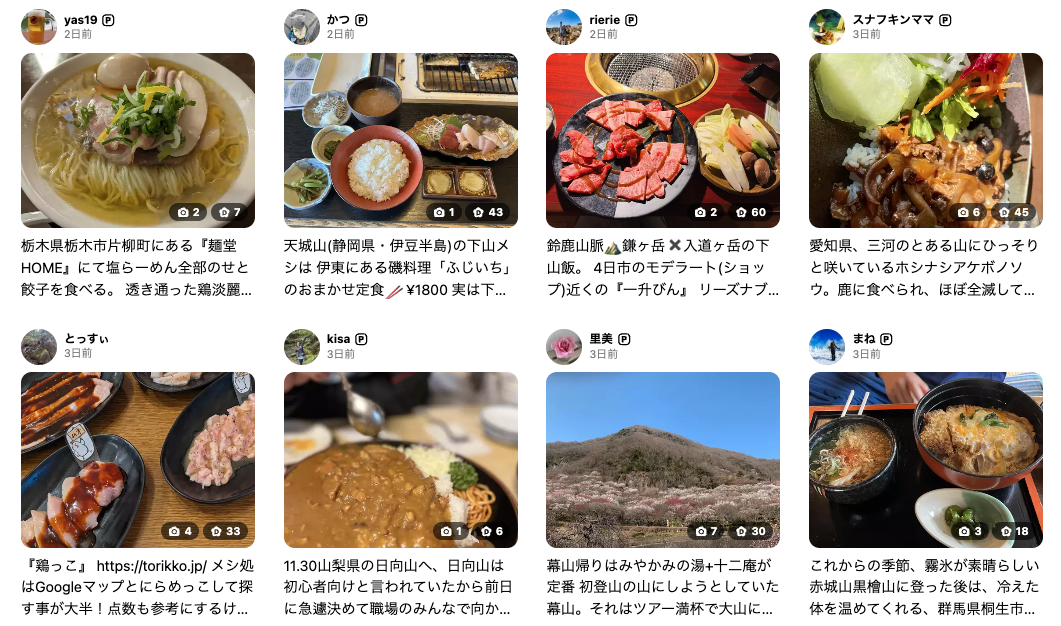Open yas19's ramen post photo
This screenshot has height=626, width=1061.
[x=138, y=140]
